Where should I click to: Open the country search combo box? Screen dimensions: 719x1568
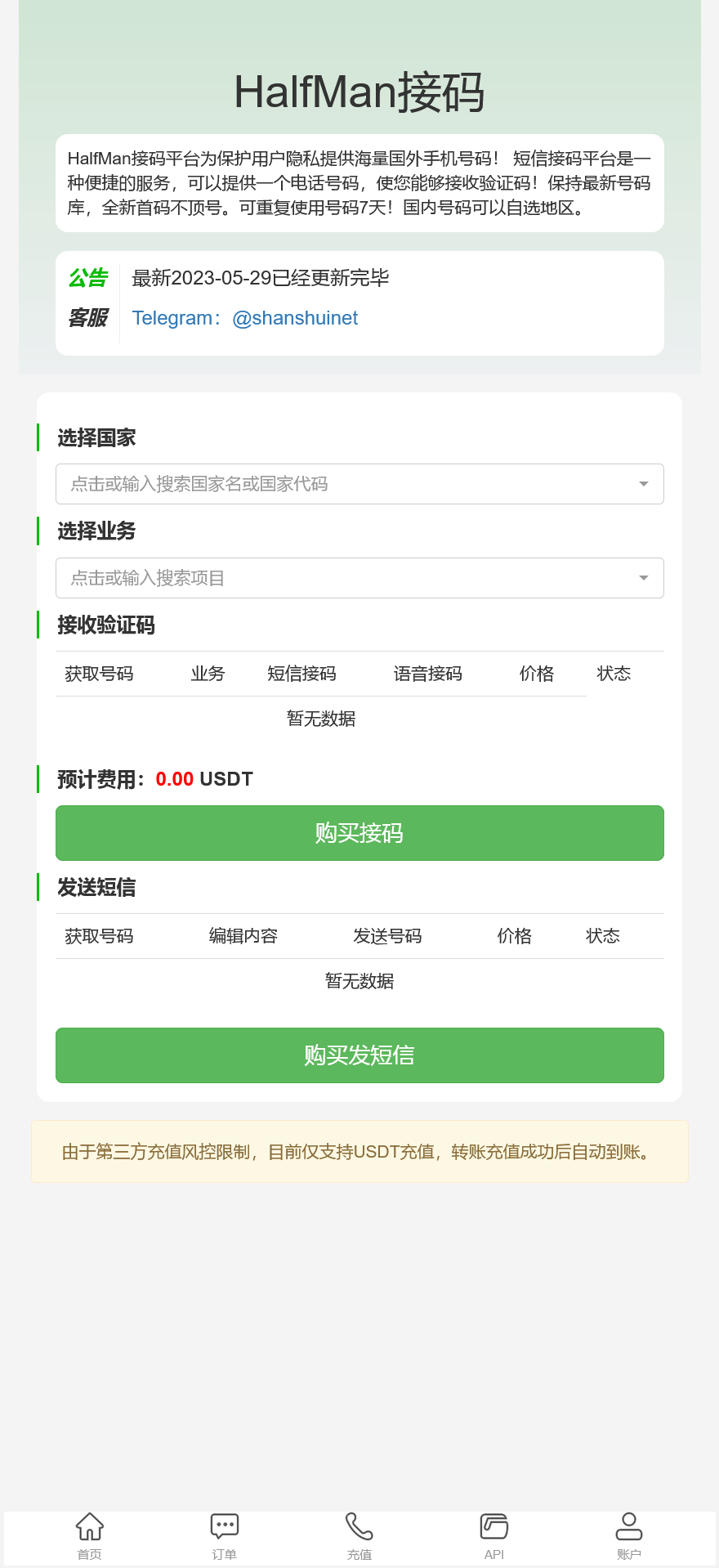point(327,484)
